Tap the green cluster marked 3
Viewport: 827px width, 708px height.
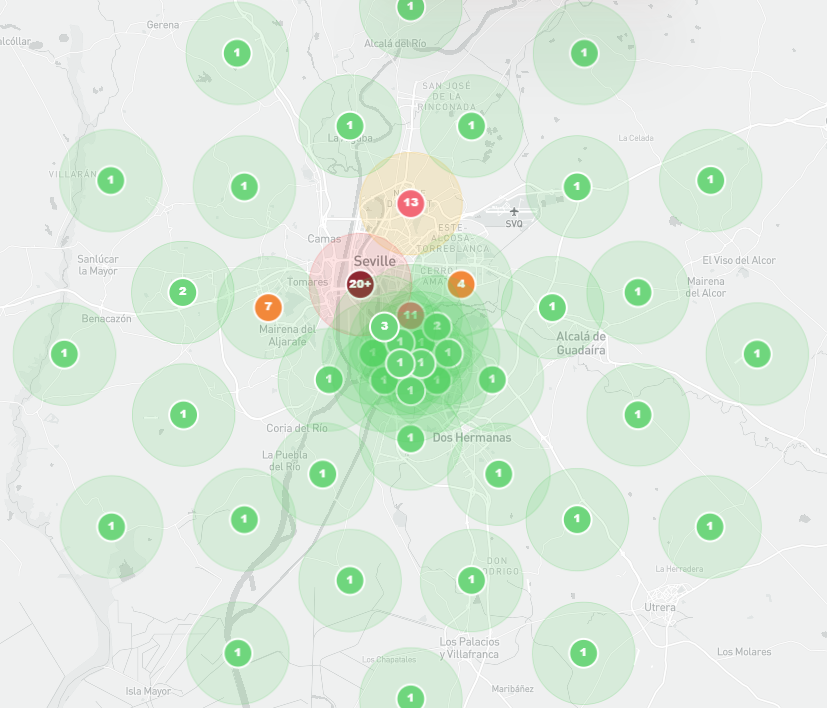point(384,326)
